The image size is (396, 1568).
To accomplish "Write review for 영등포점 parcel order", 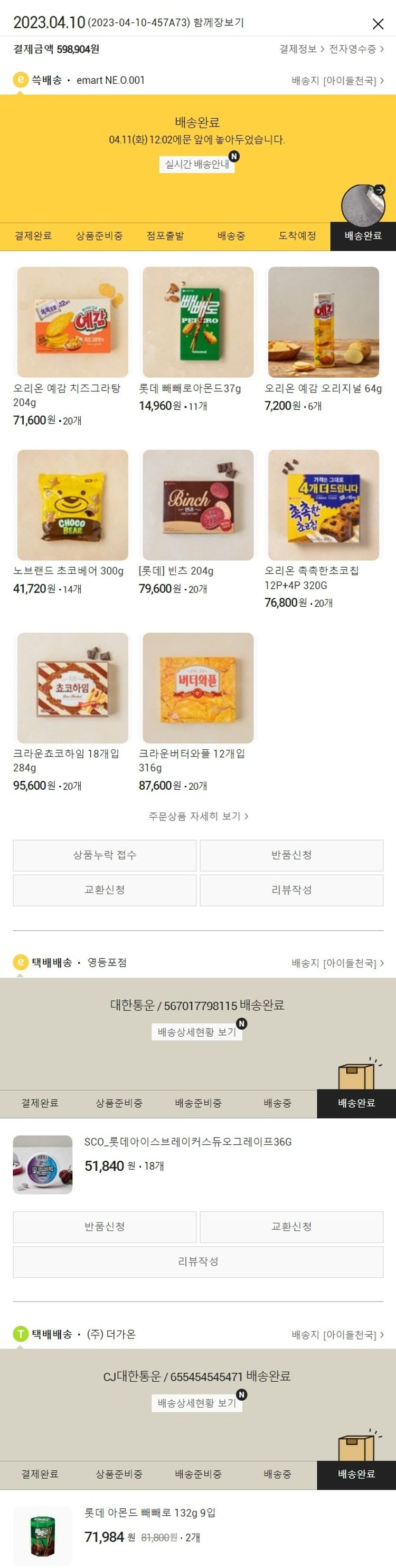I will coord(198,1261).
